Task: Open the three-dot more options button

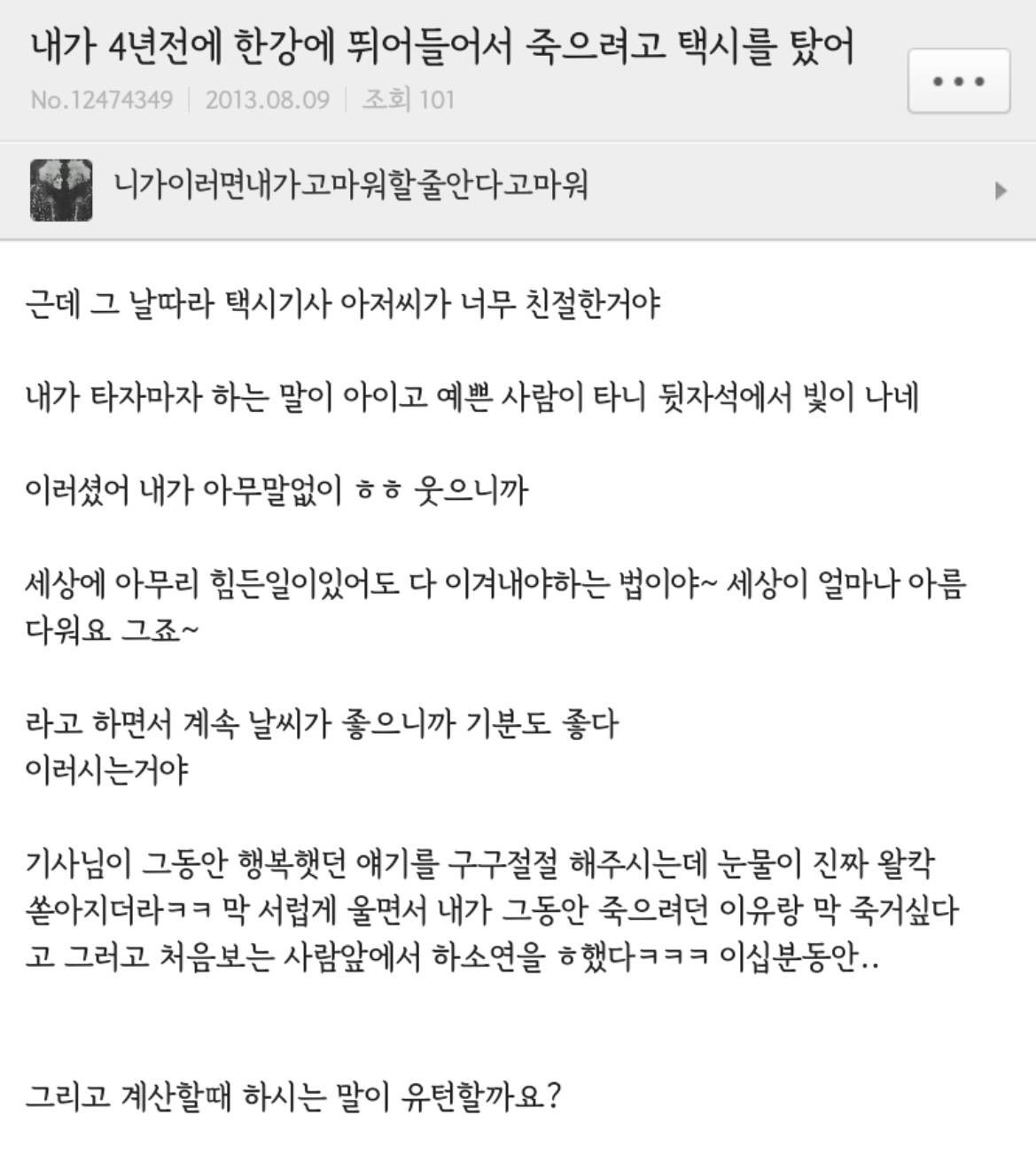Action: point(959,82)
